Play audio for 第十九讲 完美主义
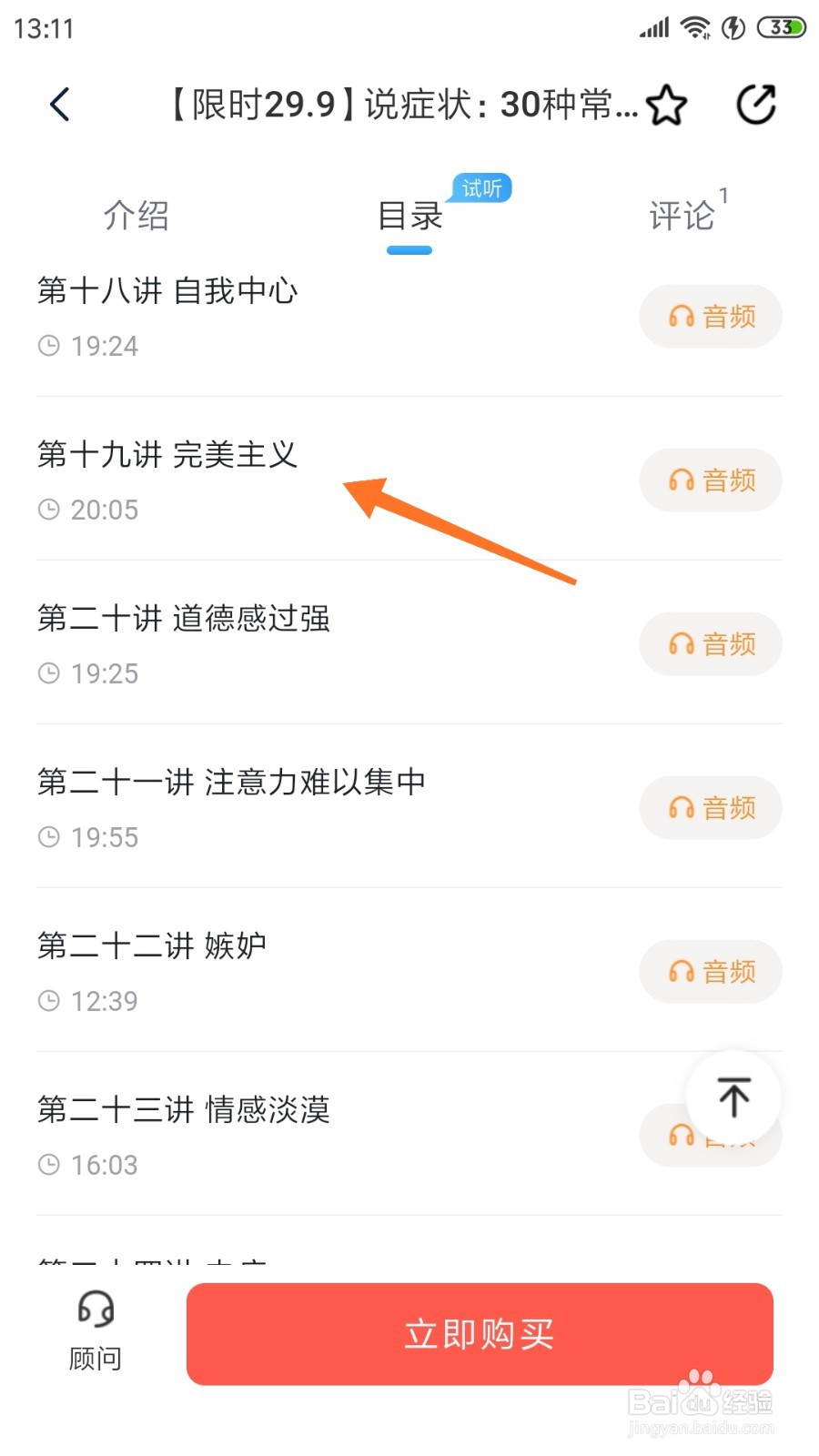Viewport: 819px width, 1456px height. coord(711,480)
